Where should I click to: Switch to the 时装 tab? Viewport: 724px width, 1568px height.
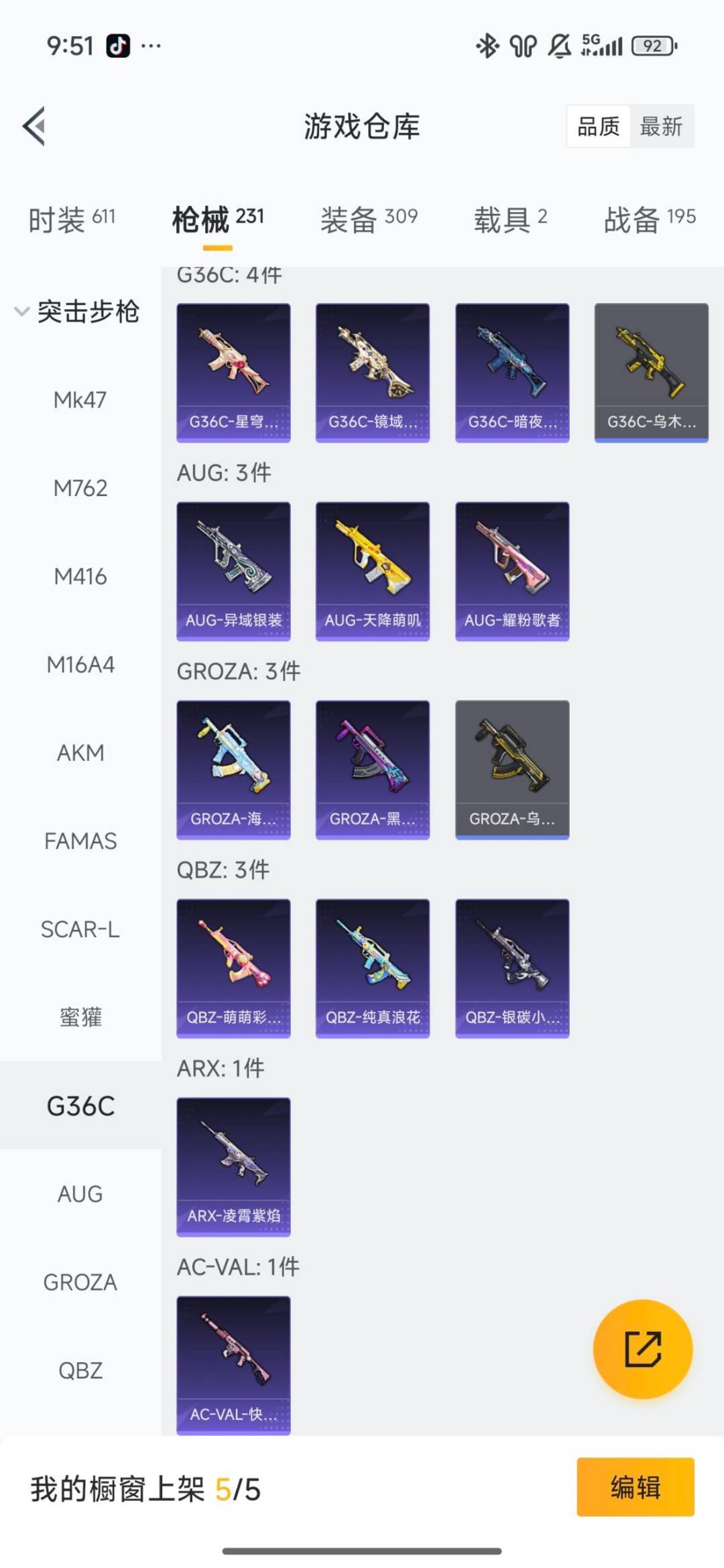[71, 219]
